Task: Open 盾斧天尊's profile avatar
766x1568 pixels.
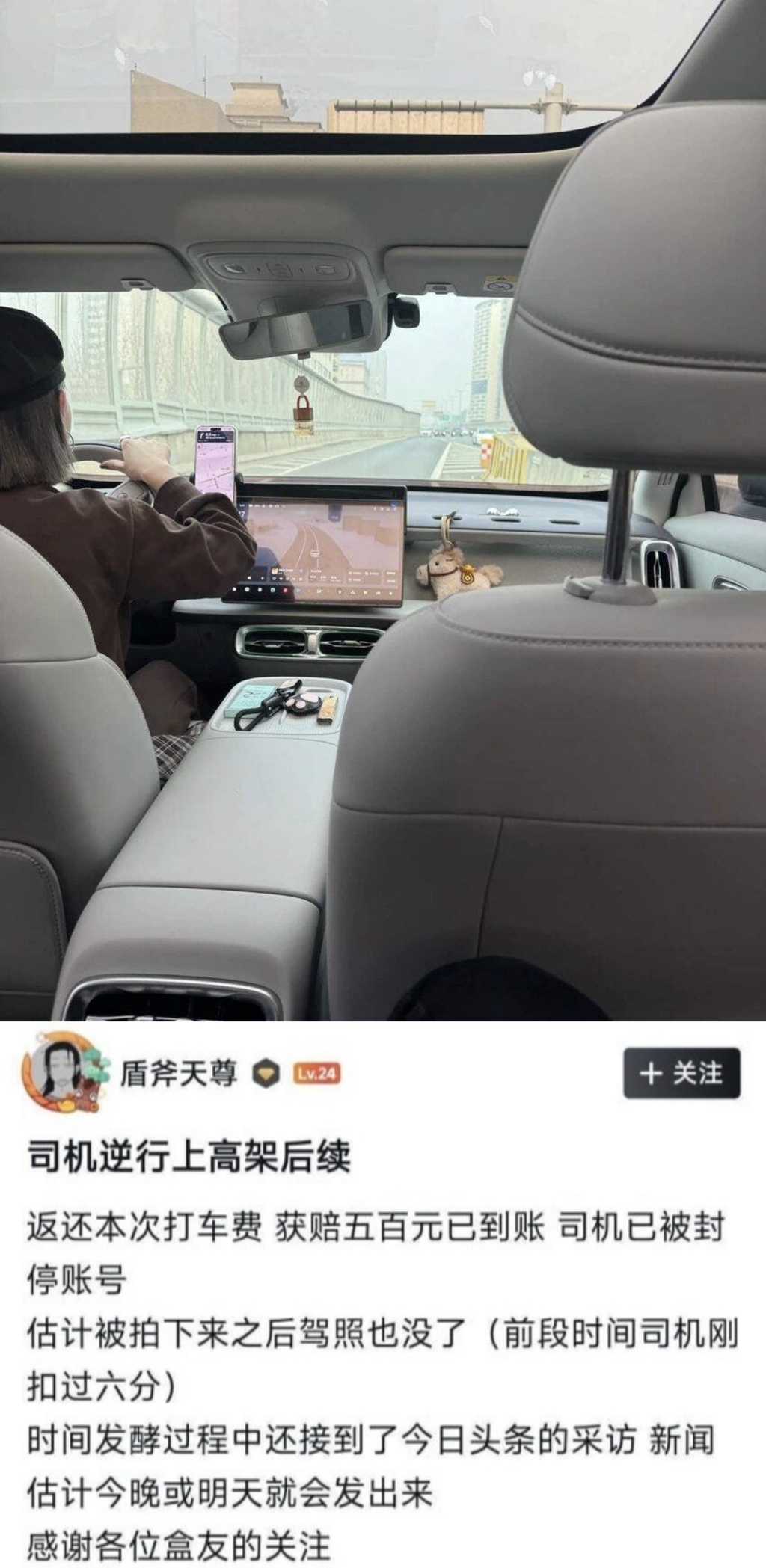Action: point(60,1074)
